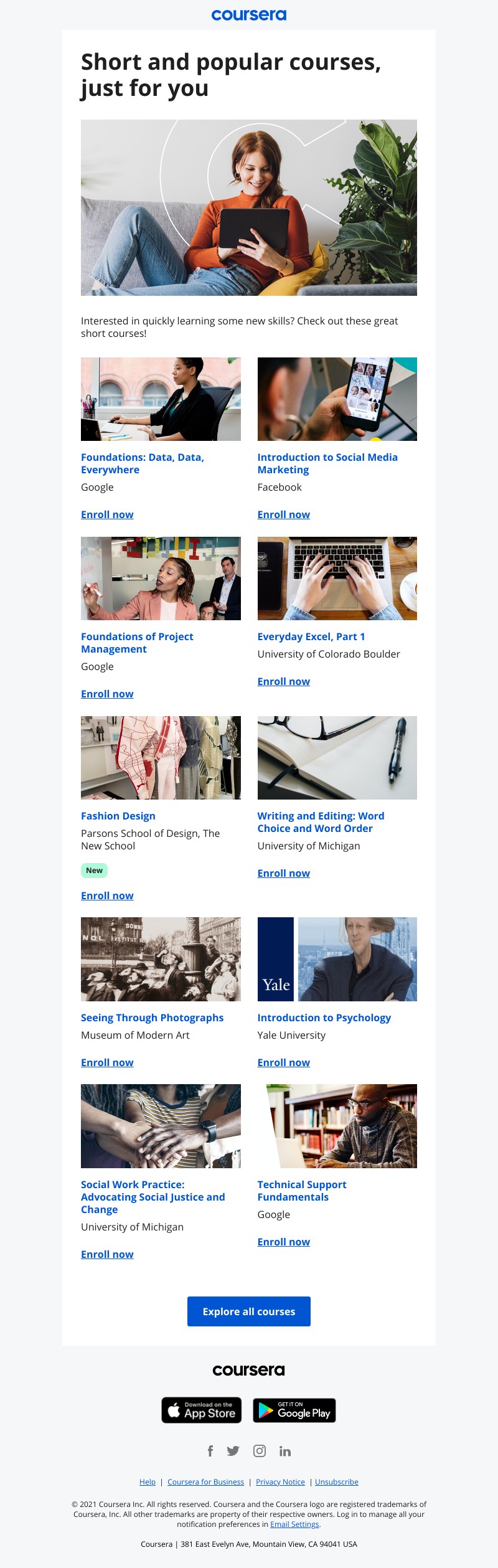Open the Foundations of Project Management course title

[137, 642]
